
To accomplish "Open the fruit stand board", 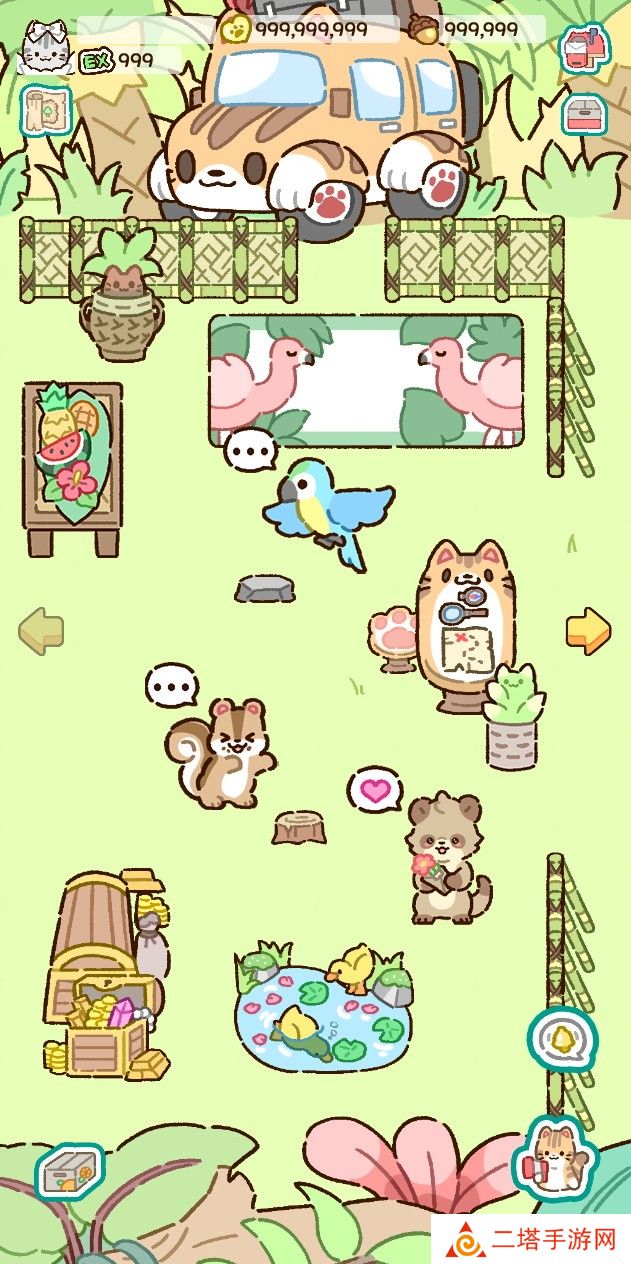I will click(x=72, y=465).
